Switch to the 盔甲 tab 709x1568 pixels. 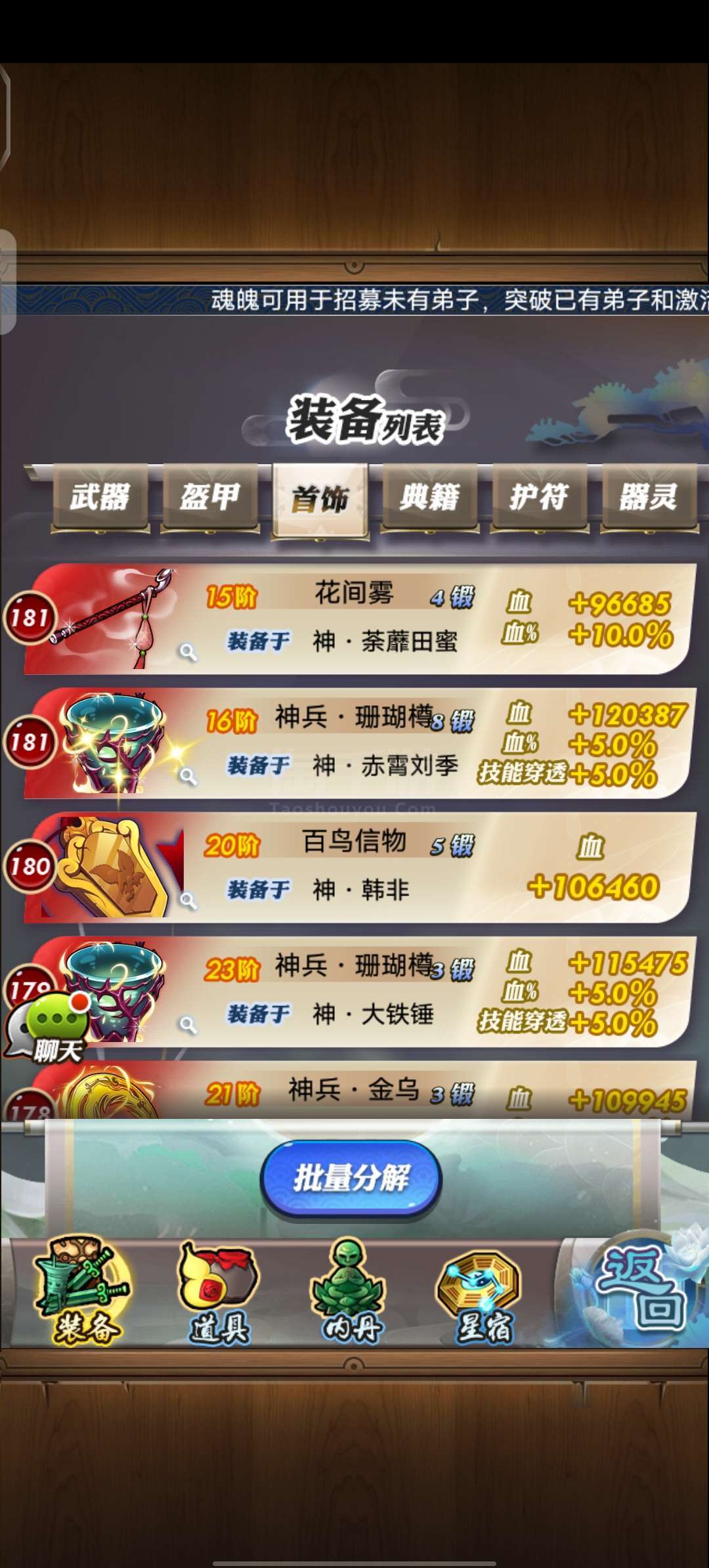pyautogui.click(x=210, y=497)
